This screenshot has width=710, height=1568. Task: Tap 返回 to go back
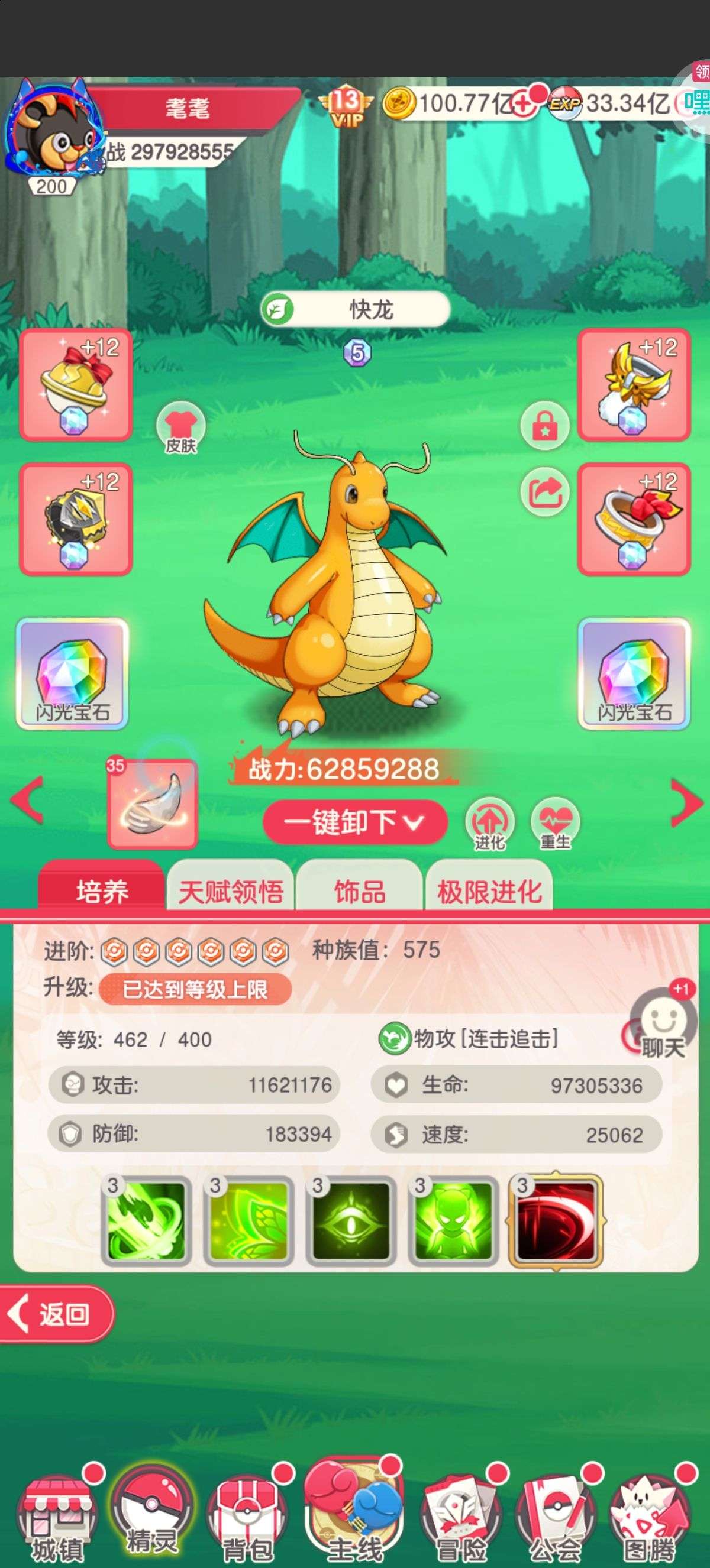point(56,1314)
